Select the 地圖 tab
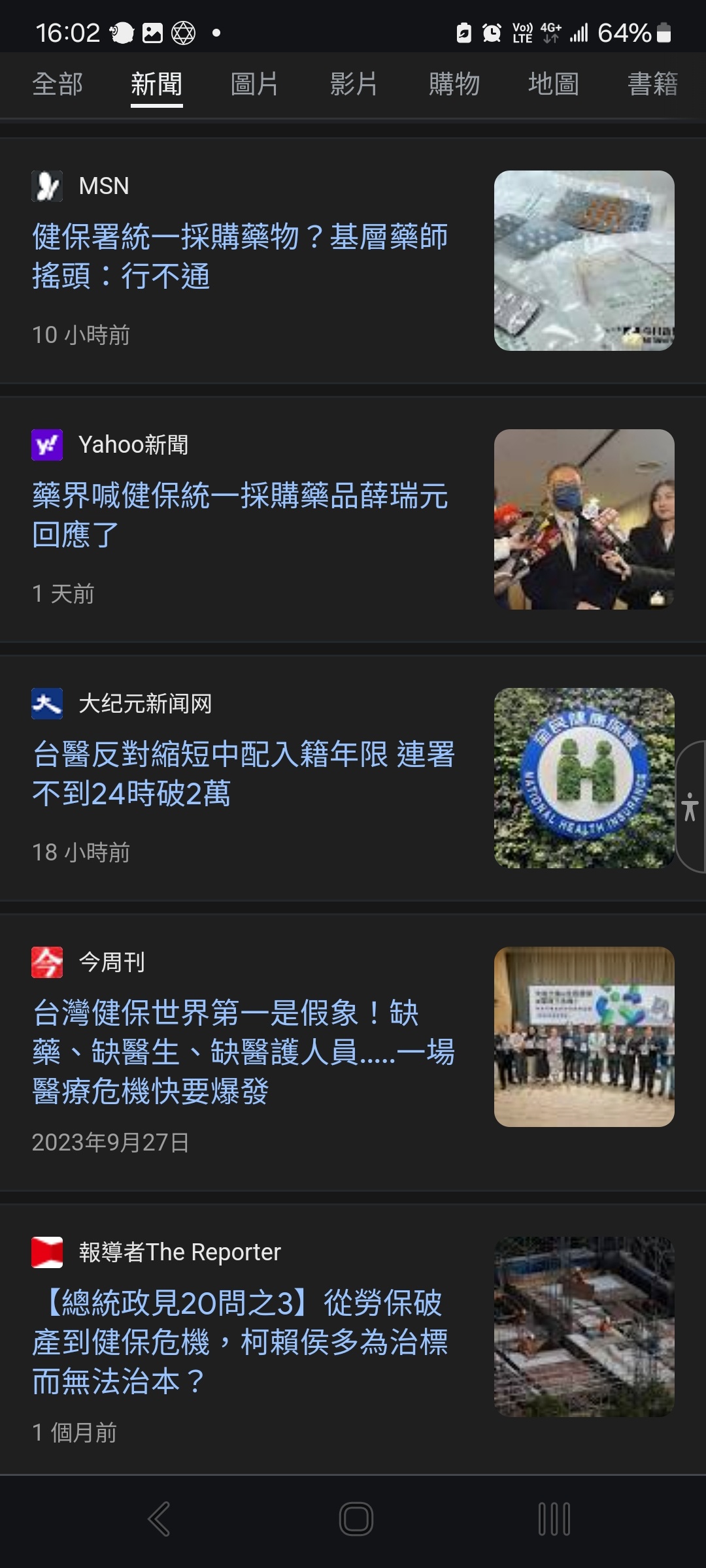Viewport: 706px width, 1568px height. (553, 84)
